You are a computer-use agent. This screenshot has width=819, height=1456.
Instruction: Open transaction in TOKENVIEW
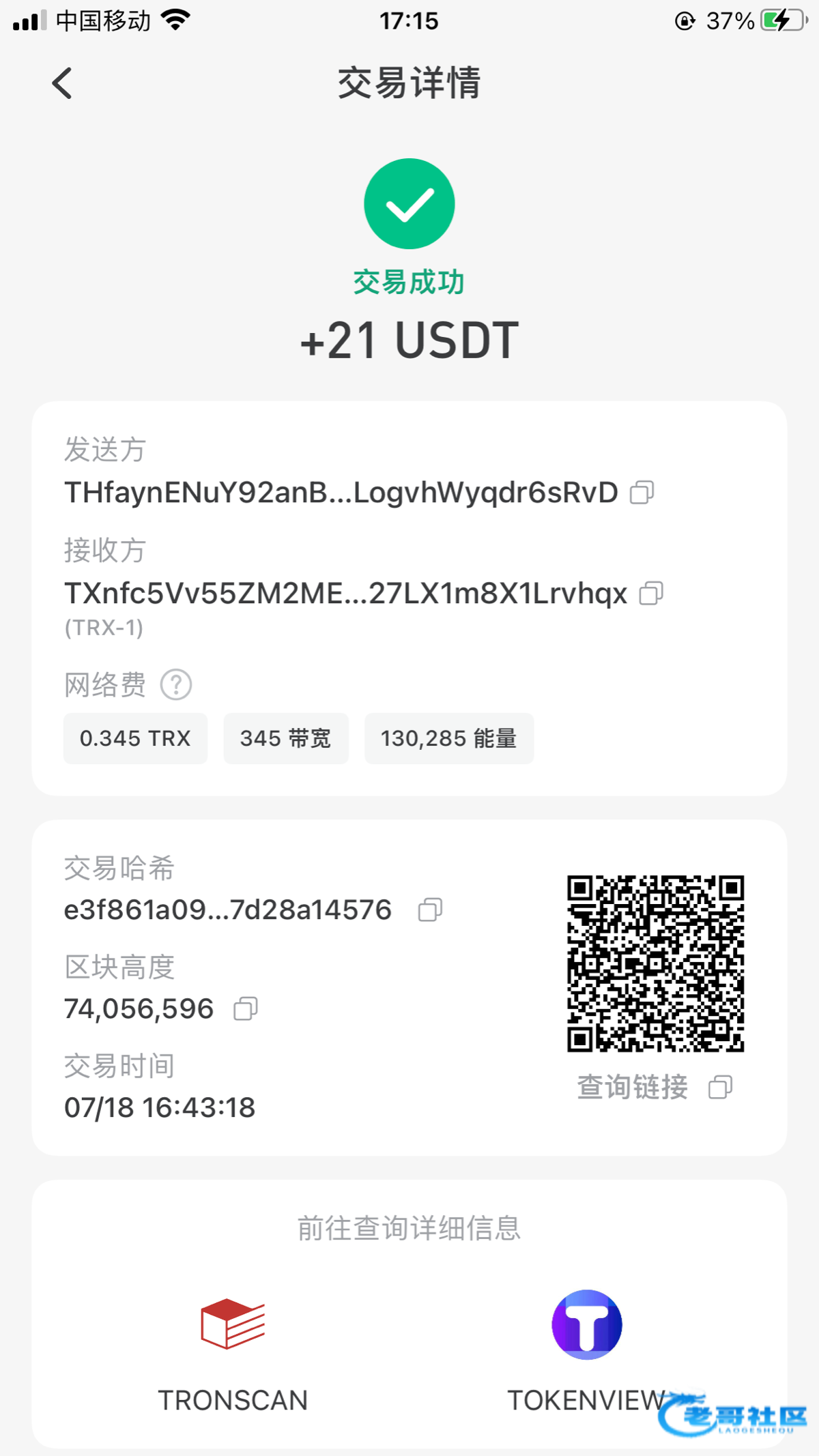[587, 1352]
